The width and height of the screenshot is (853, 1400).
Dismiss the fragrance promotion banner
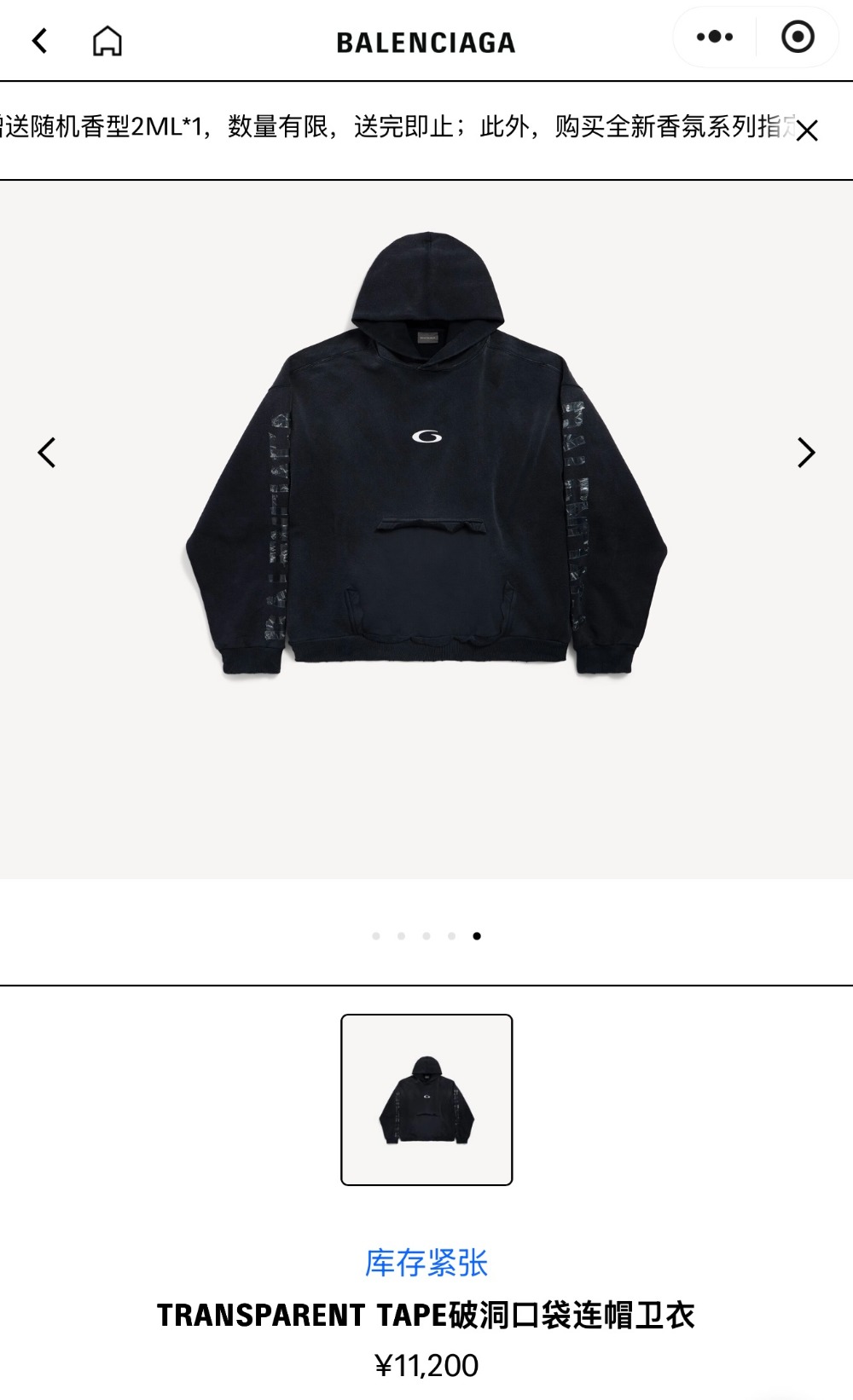tap(807, 130)
